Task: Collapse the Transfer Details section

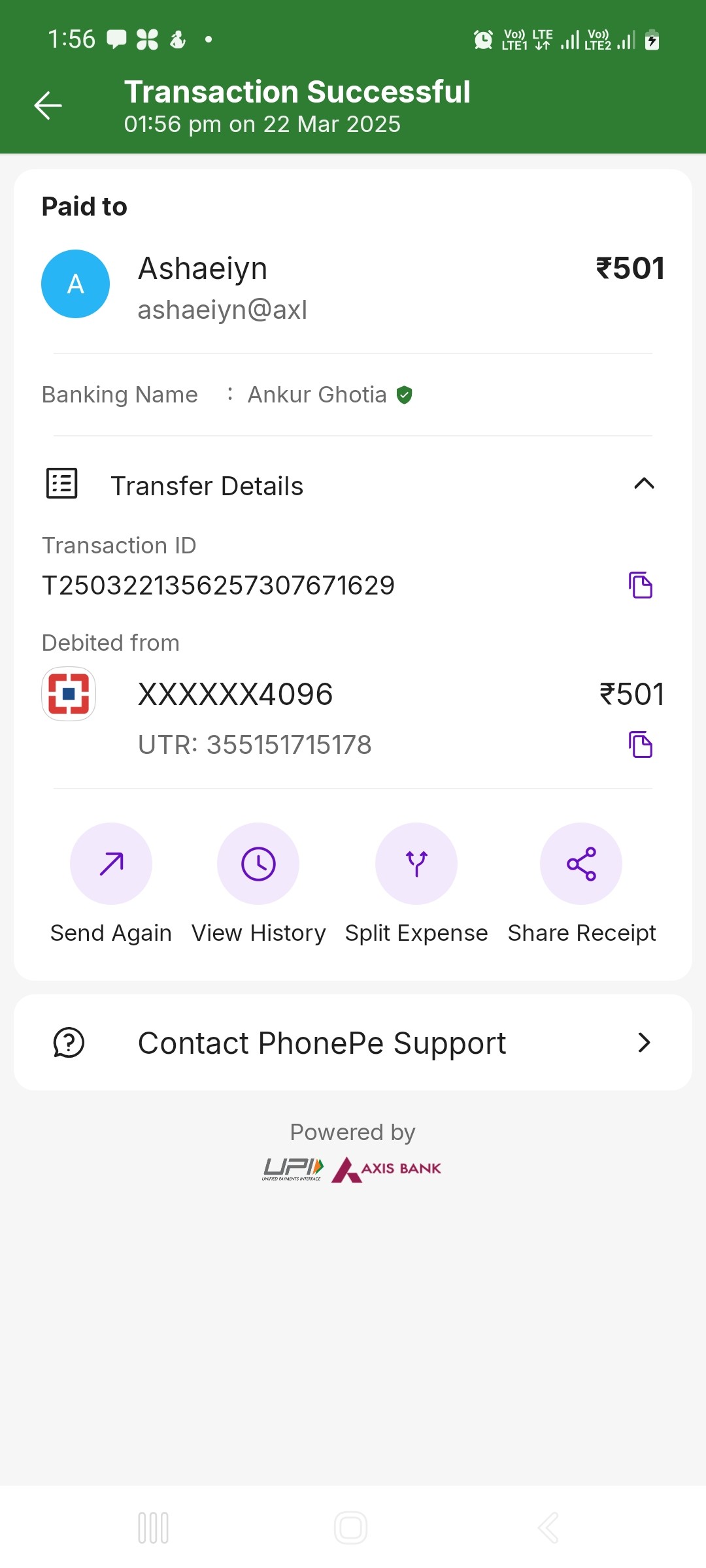Action: 644,483
